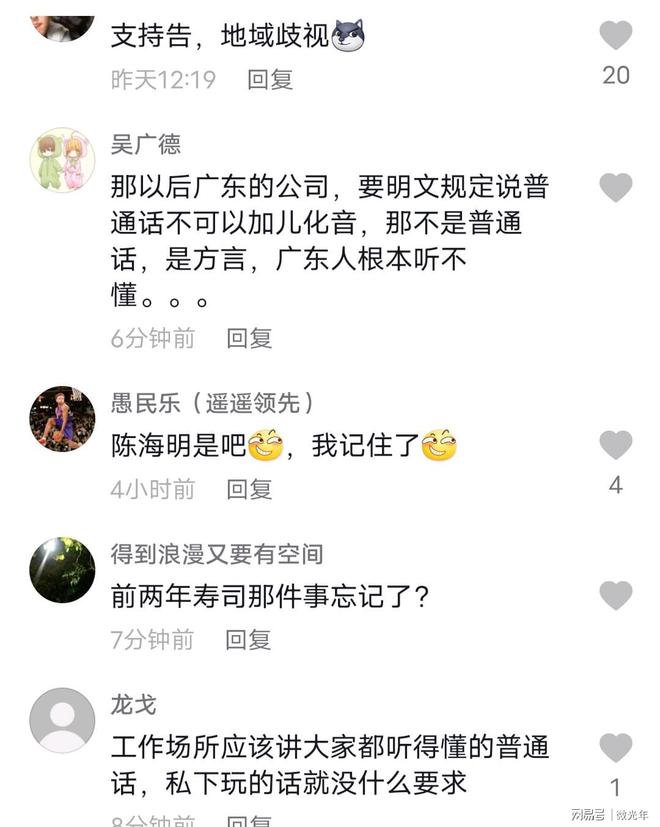
Task: Like 龙戈's comment about 普通话
Action: click(615, 747)
